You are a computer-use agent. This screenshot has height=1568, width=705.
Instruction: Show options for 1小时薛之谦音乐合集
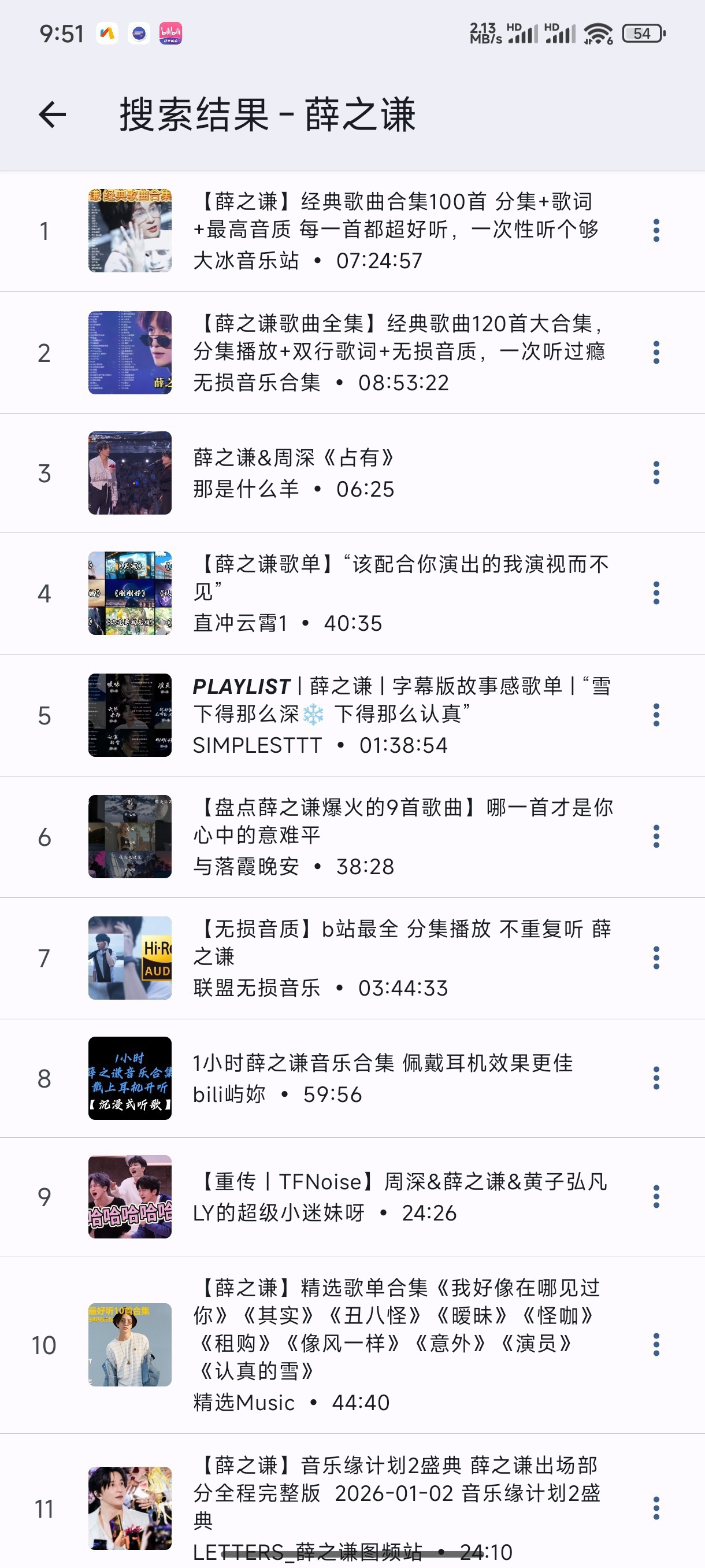(656, 1078)
